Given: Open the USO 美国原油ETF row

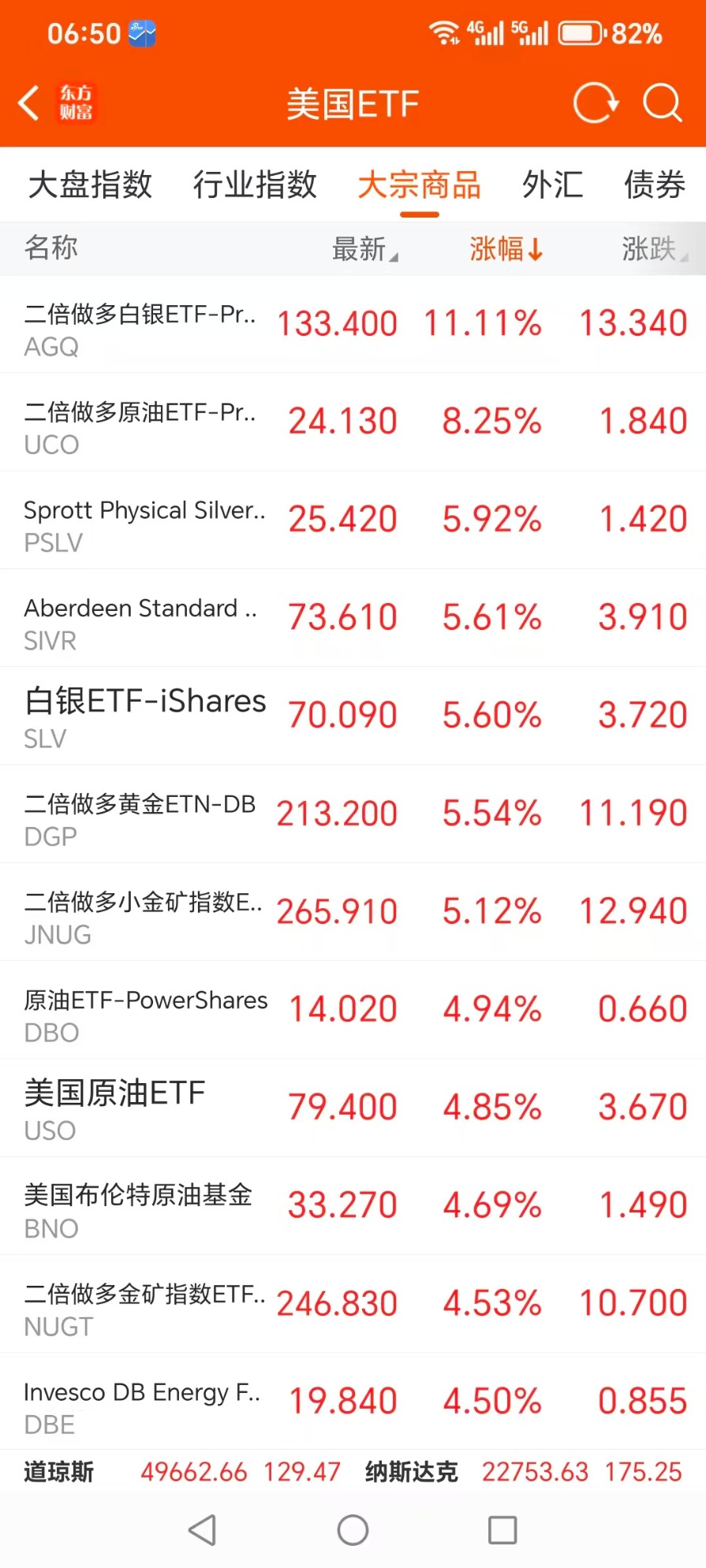Looking at the screenshot, I should [353, 1108].
